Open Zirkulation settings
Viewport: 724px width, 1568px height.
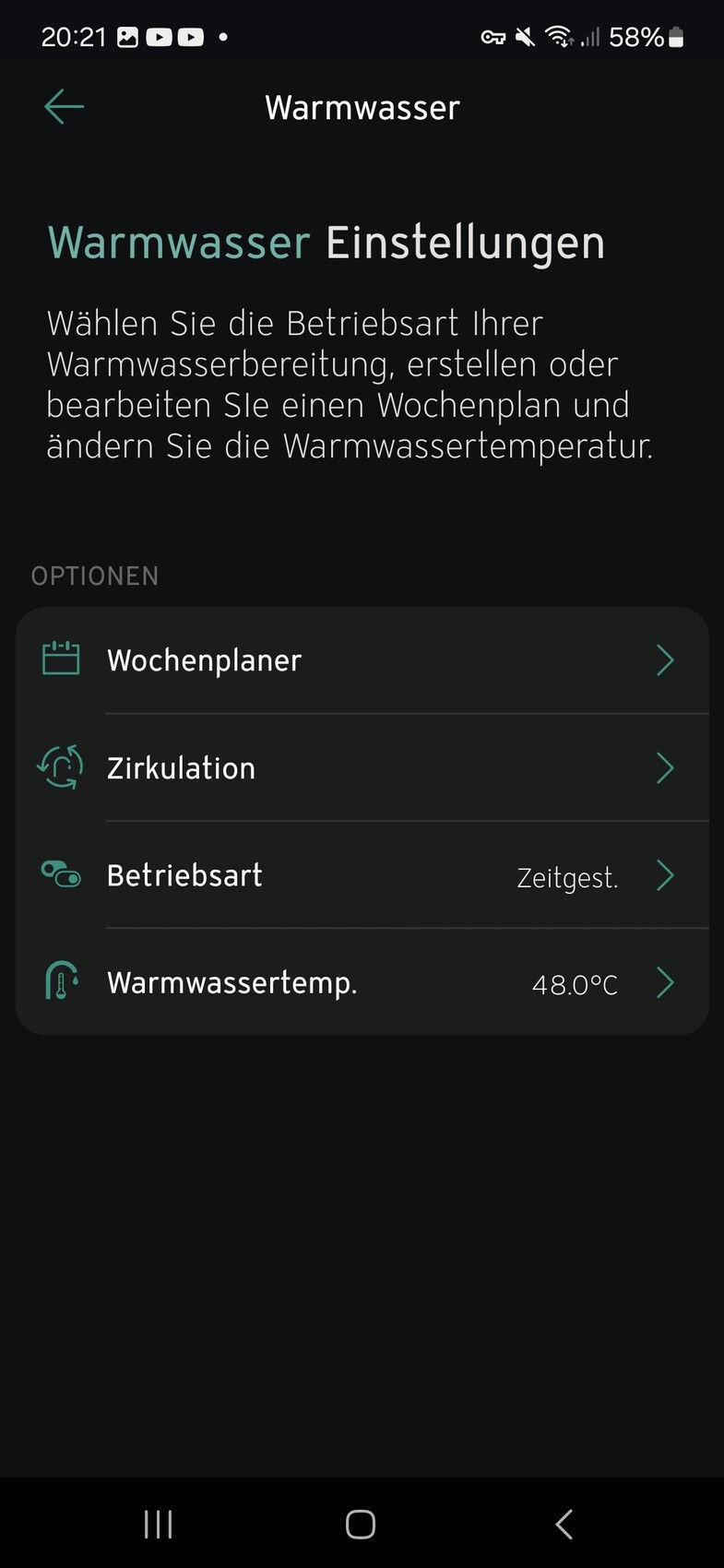[x=362, y=768]
